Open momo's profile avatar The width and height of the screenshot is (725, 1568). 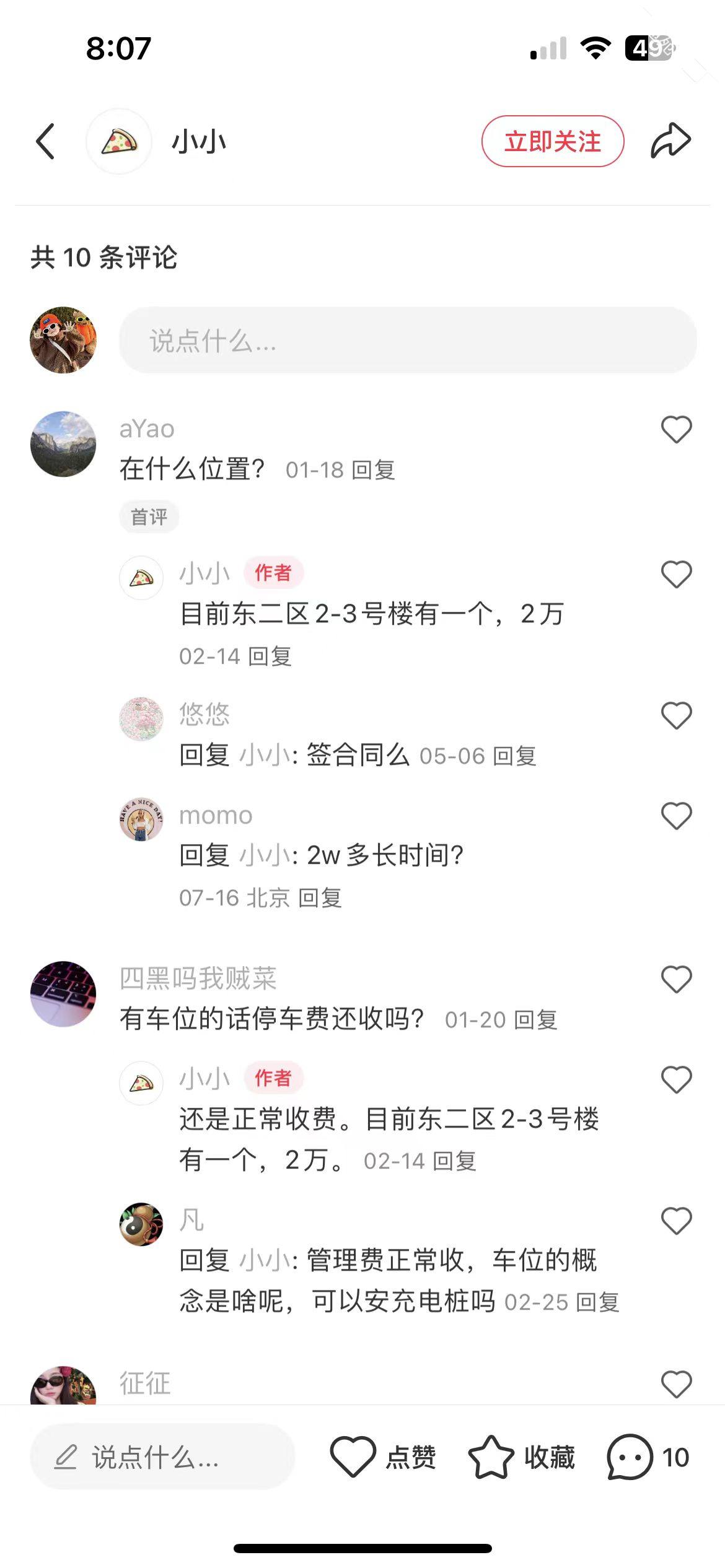click(x=141, y=819)
